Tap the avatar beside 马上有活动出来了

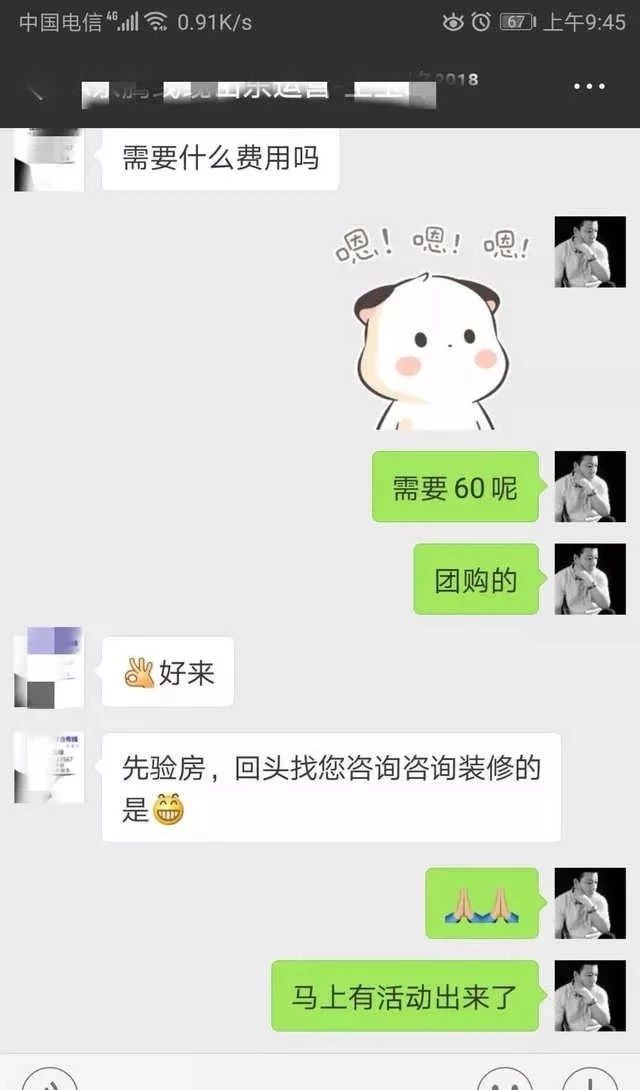pos(589,995)
